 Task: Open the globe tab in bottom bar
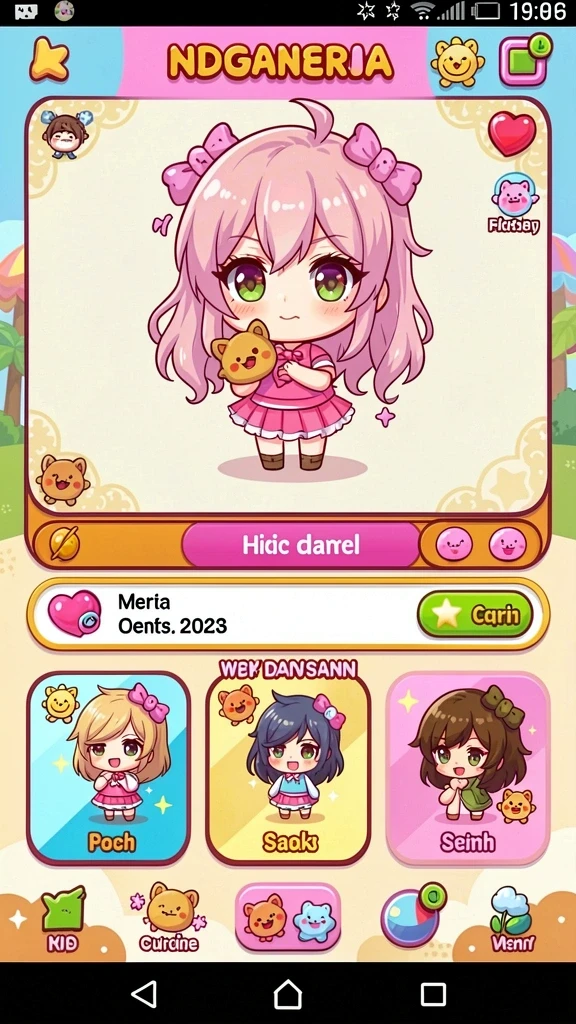(411, 916)
